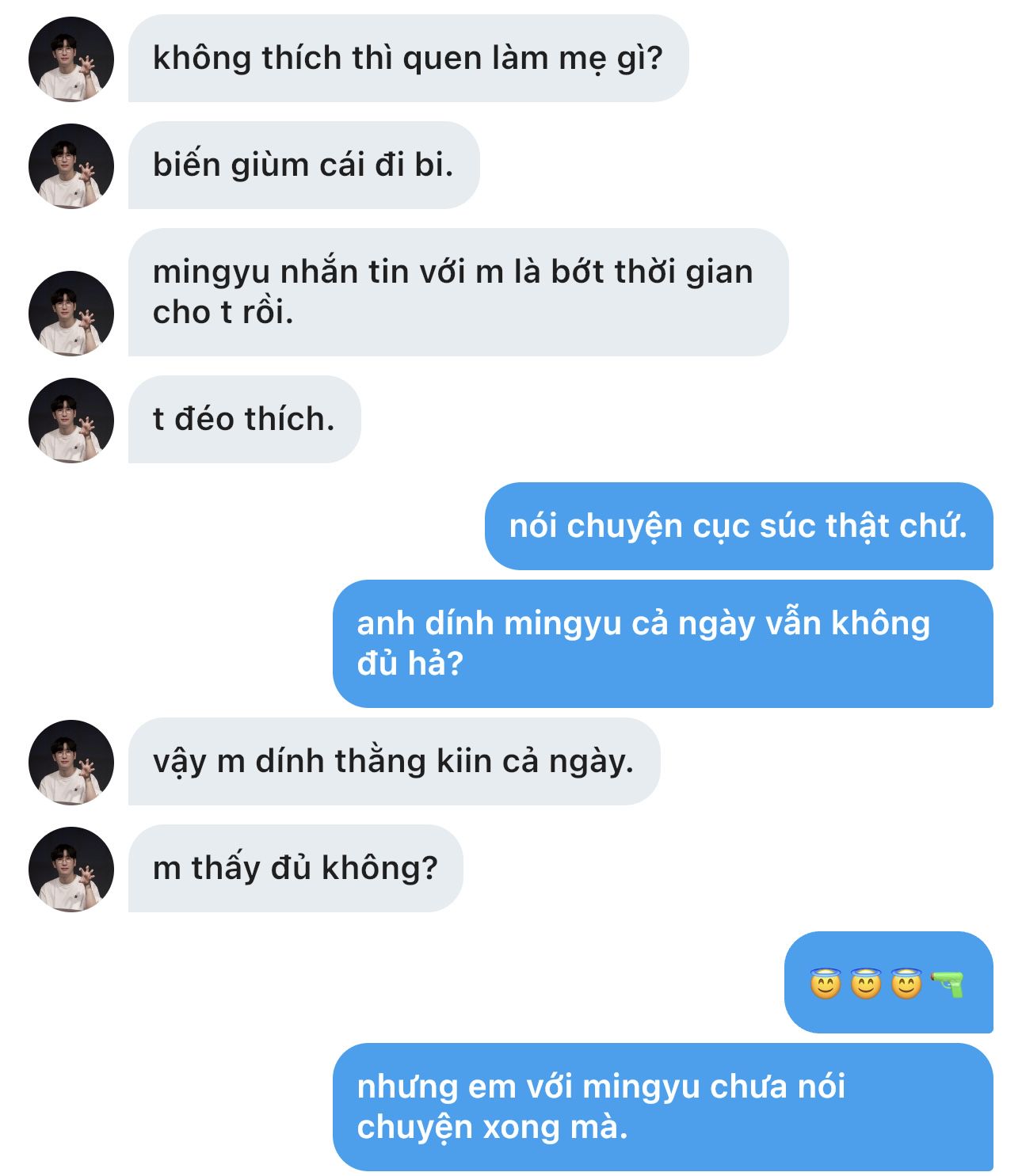Open avatar next to "vậy m dính thằng kiin" message

point(71,763)
